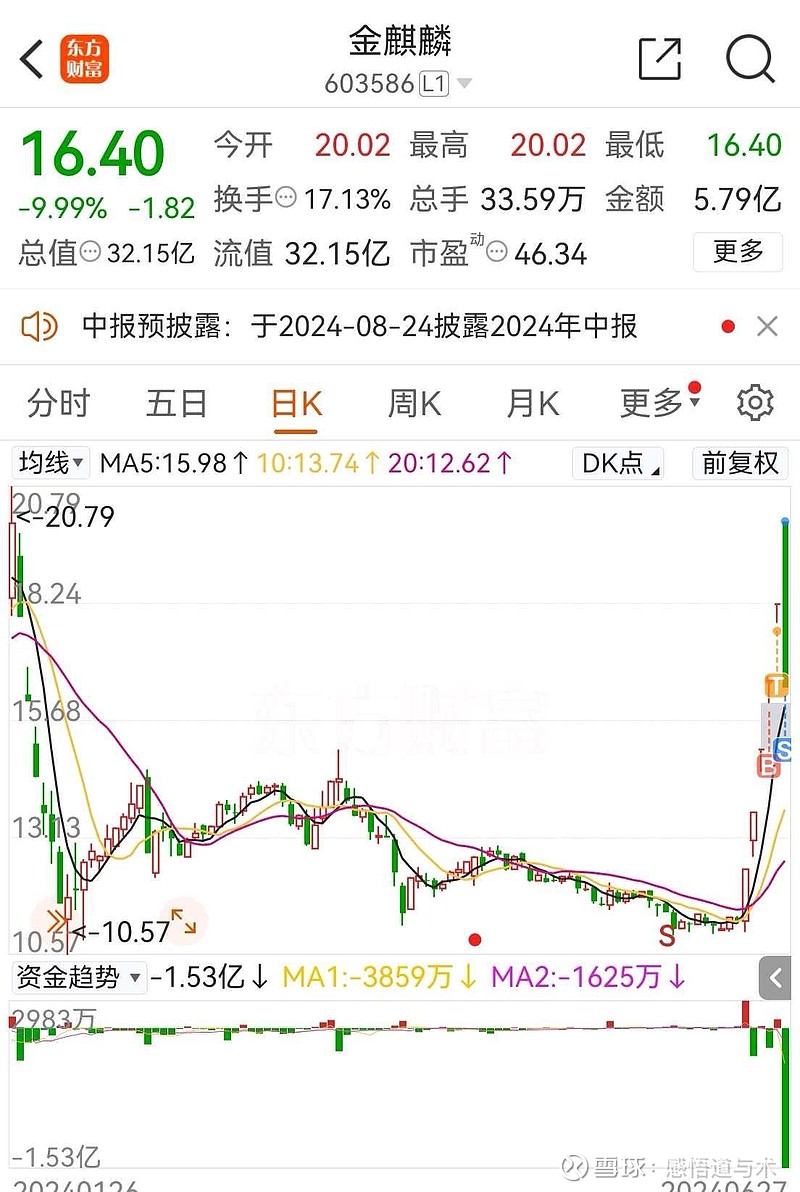Click the announcement speaker icon
Viewport: 800px width, 1192px height.
pyautogui.click(x=40, y=326)
